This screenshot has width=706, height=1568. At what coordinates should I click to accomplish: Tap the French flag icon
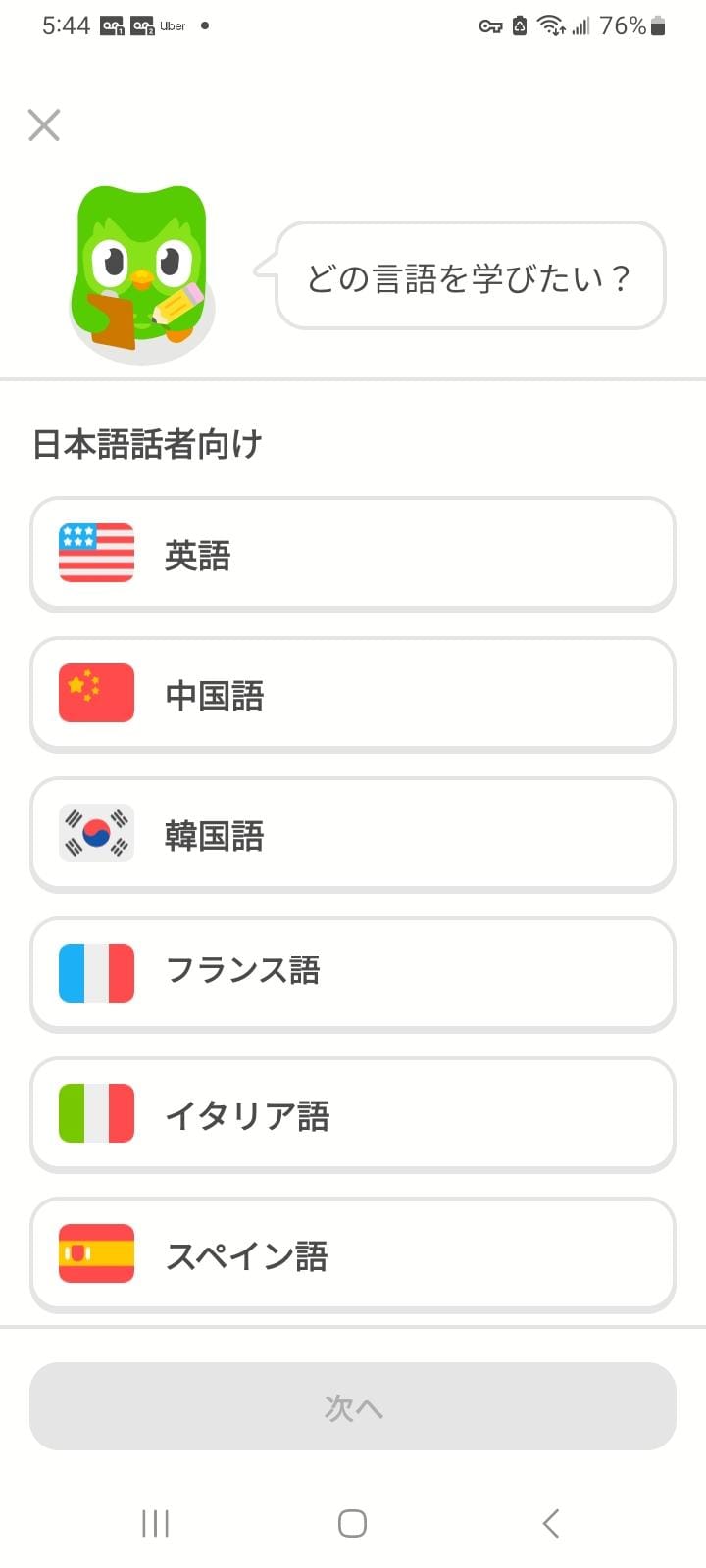tap(95, 974)
